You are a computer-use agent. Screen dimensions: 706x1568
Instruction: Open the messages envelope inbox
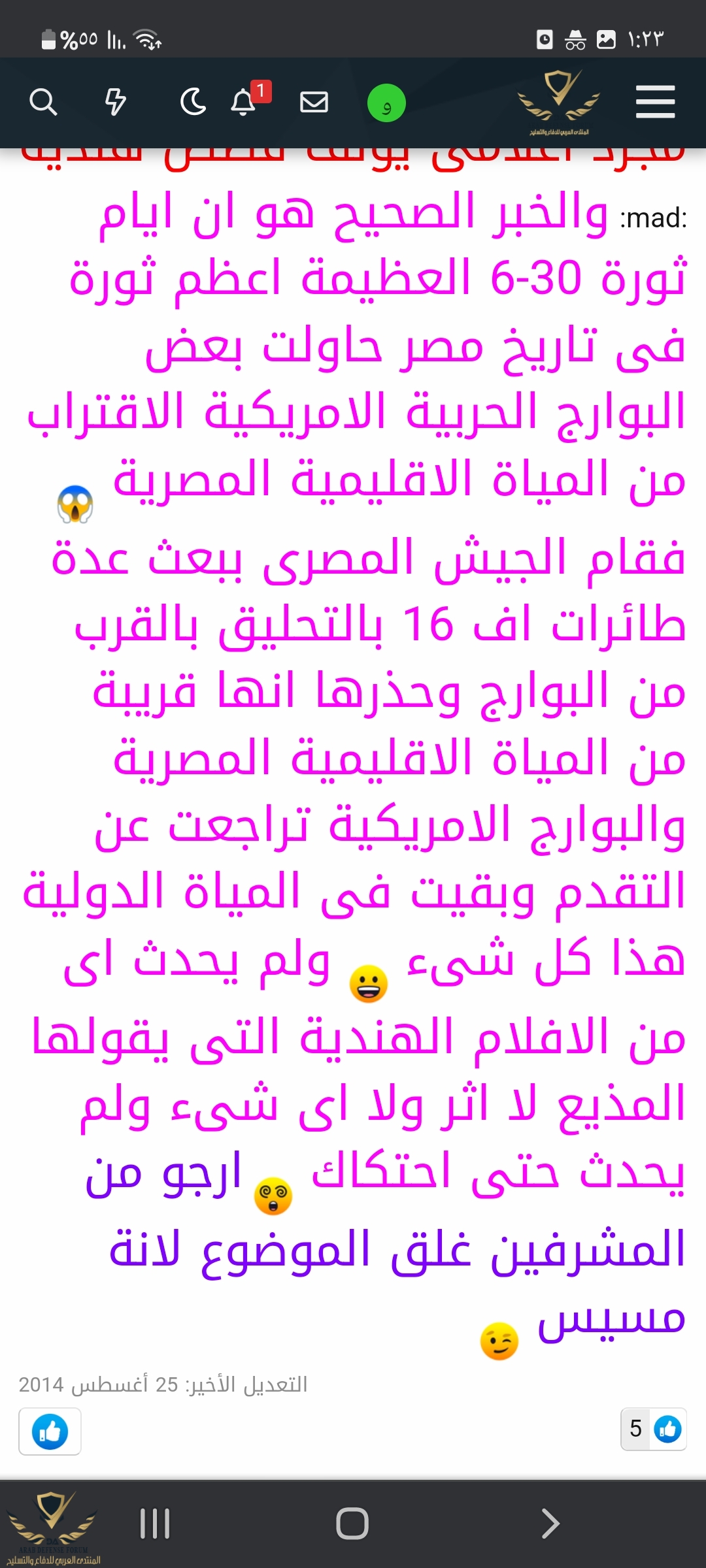[314, 103]
